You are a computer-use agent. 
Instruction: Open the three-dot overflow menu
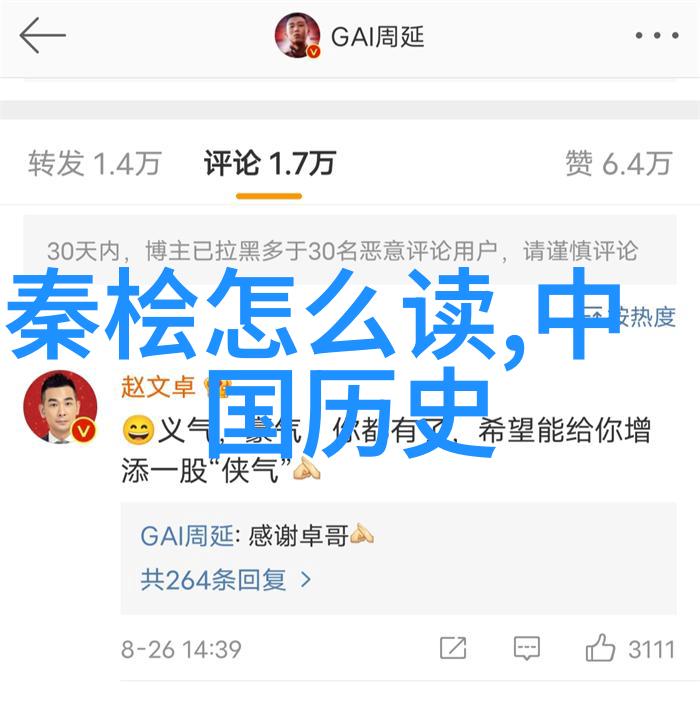pos(656,36)
